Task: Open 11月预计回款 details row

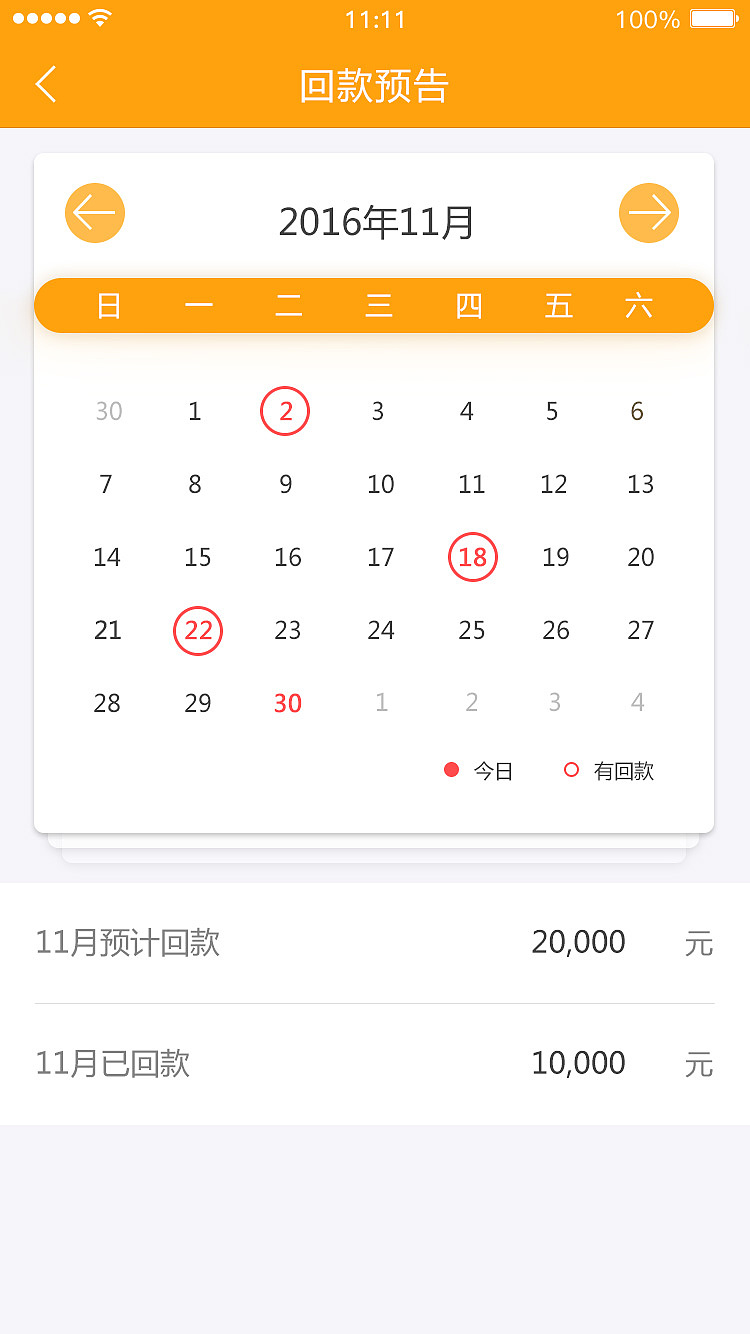Action: [374, 941]
